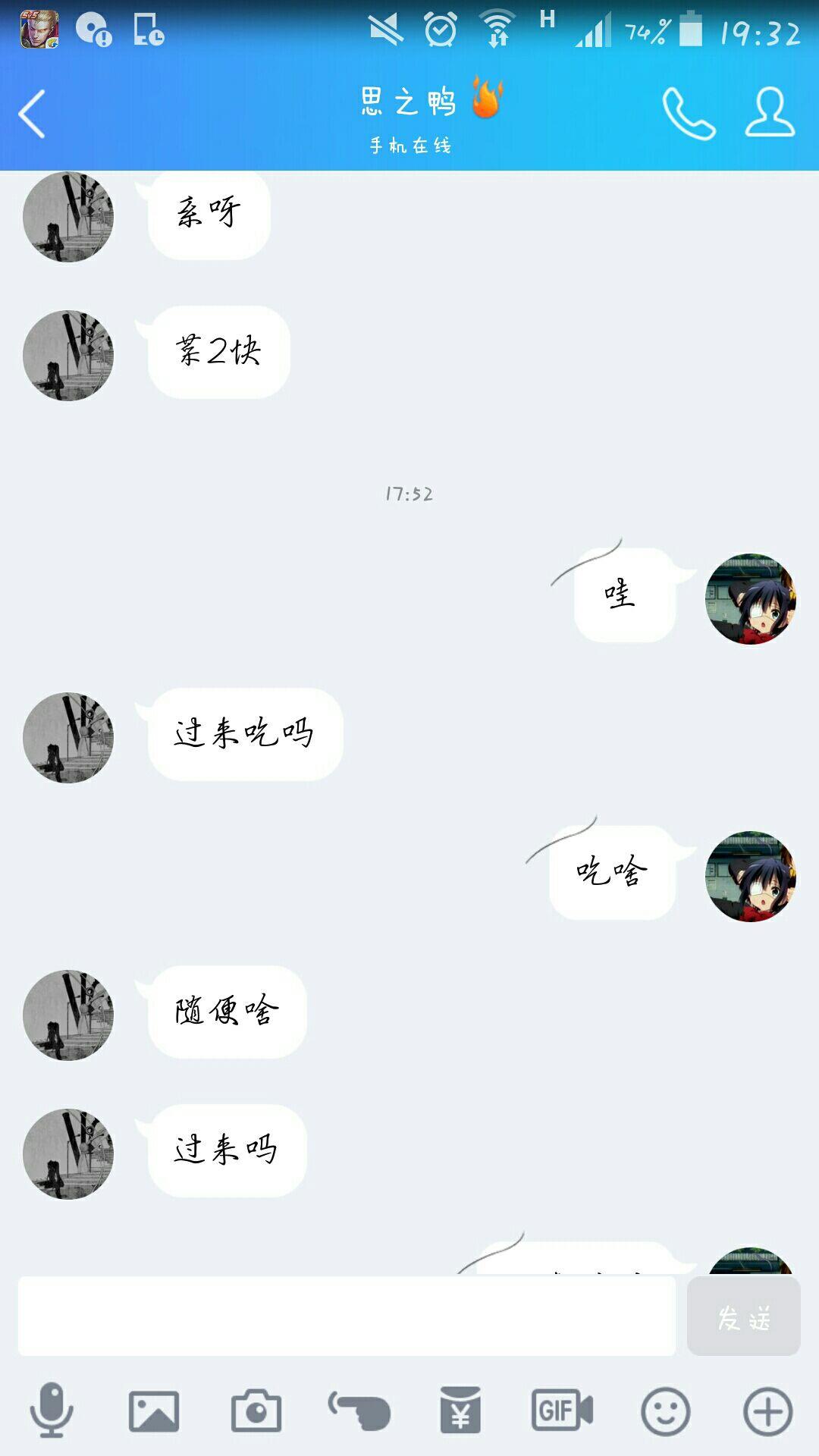
Task: Expand more options with plus icon
Action: (x=767, y=1410)
